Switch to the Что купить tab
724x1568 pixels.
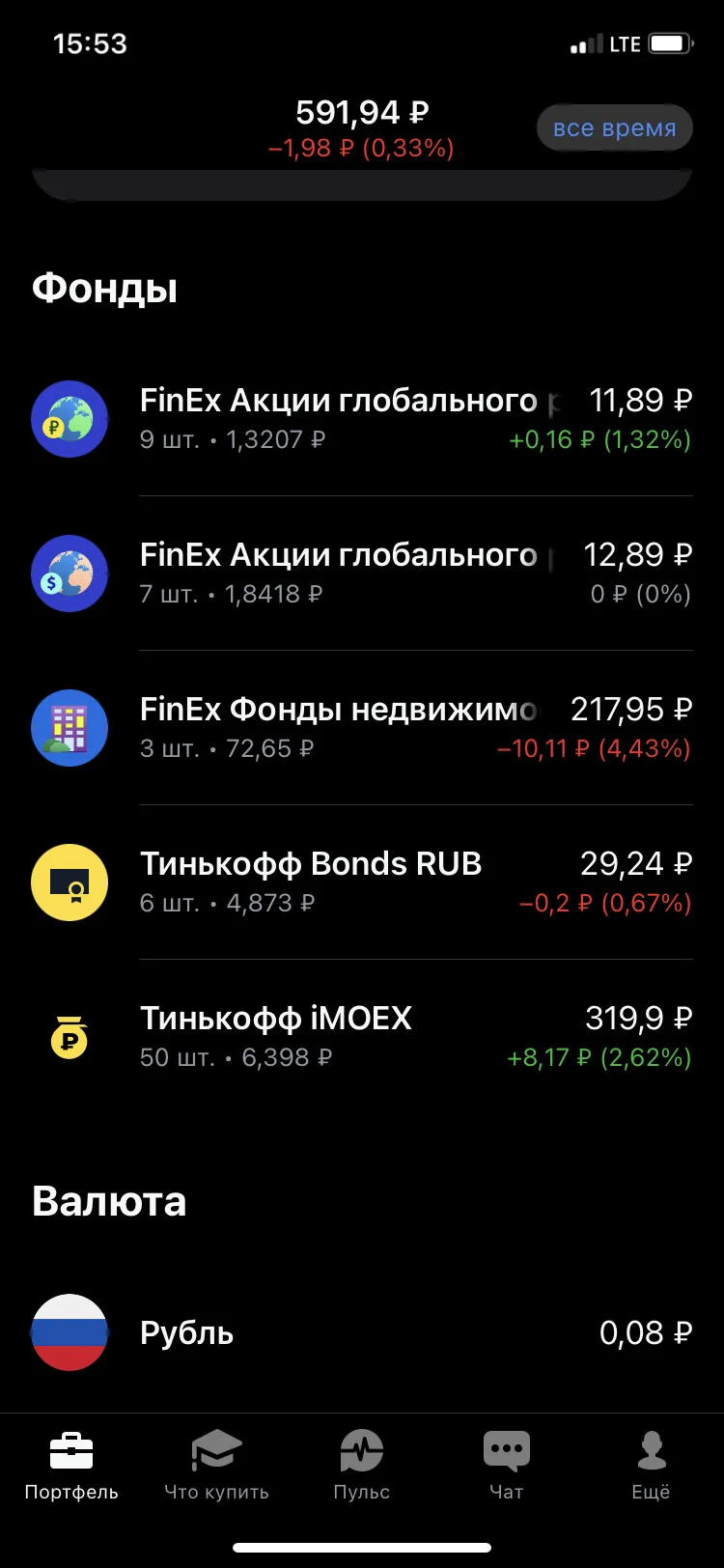click(x=216, y=1466)
